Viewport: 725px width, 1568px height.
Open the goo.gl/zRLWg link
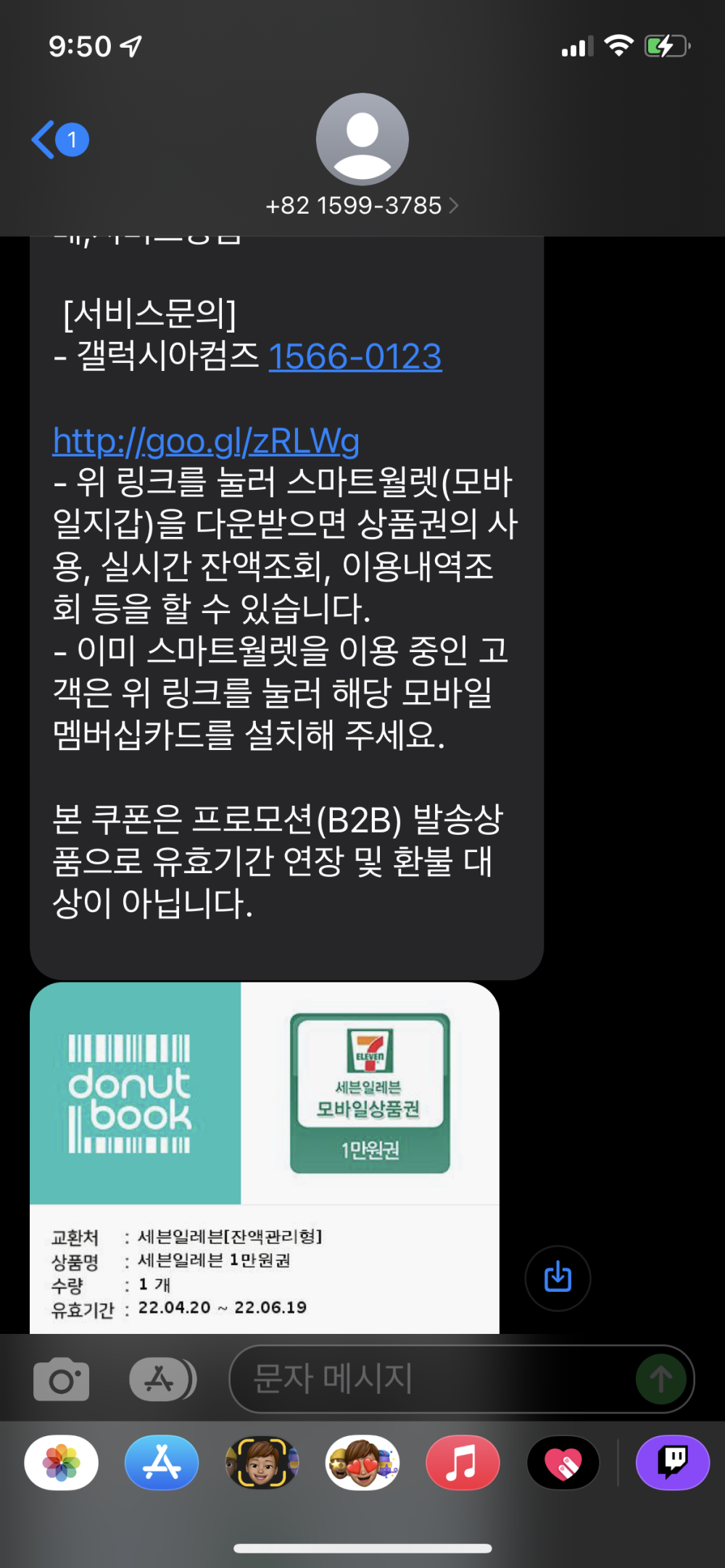coord(206,441)
